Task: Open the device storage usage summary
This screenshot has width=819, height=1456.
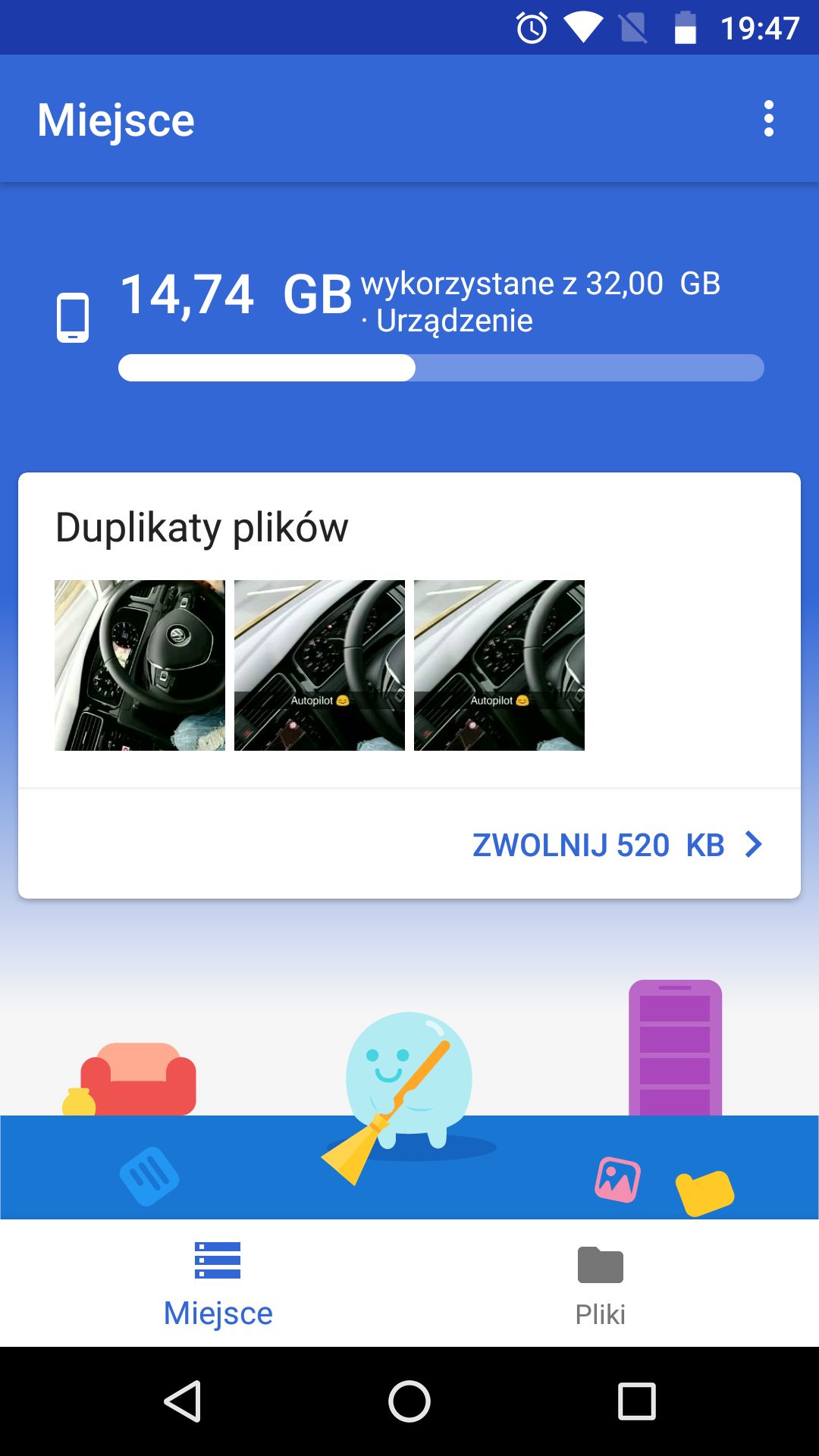Action: click(409, 324)
